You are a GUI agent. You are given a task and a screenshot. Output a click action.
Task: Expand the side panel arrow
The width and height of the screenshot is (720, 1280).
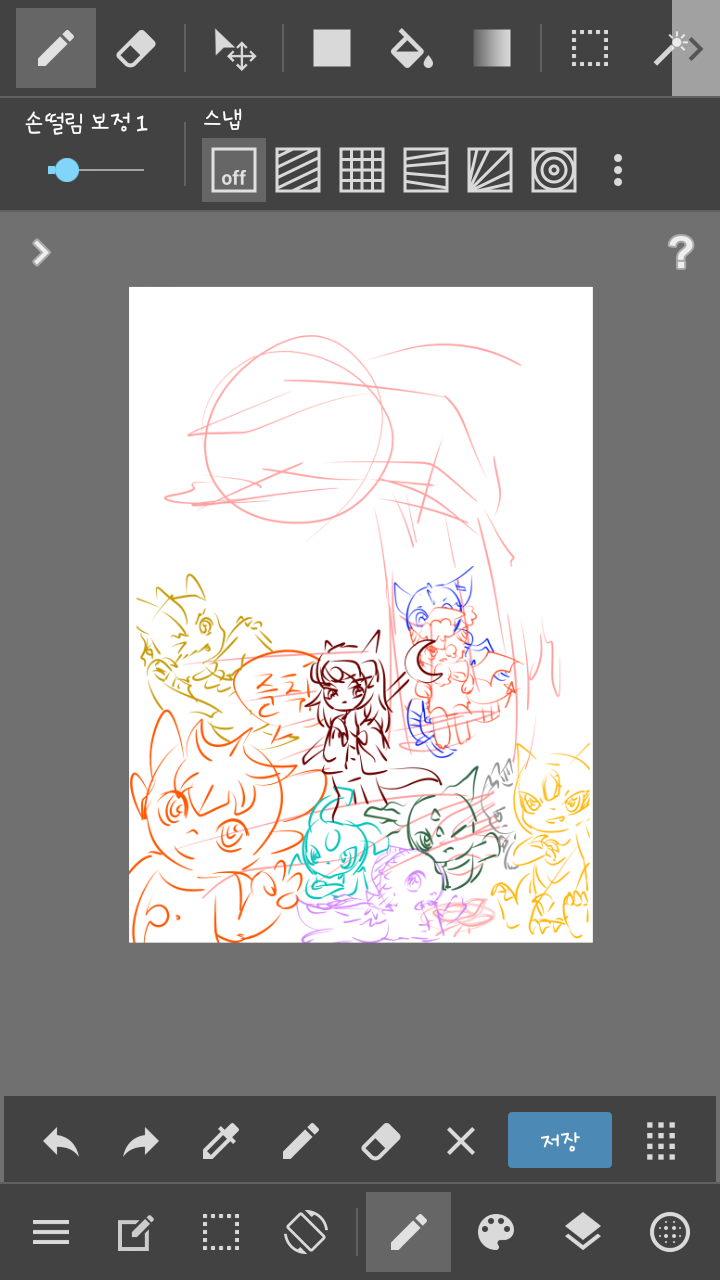pyautogui.click(x=40, y=252)
